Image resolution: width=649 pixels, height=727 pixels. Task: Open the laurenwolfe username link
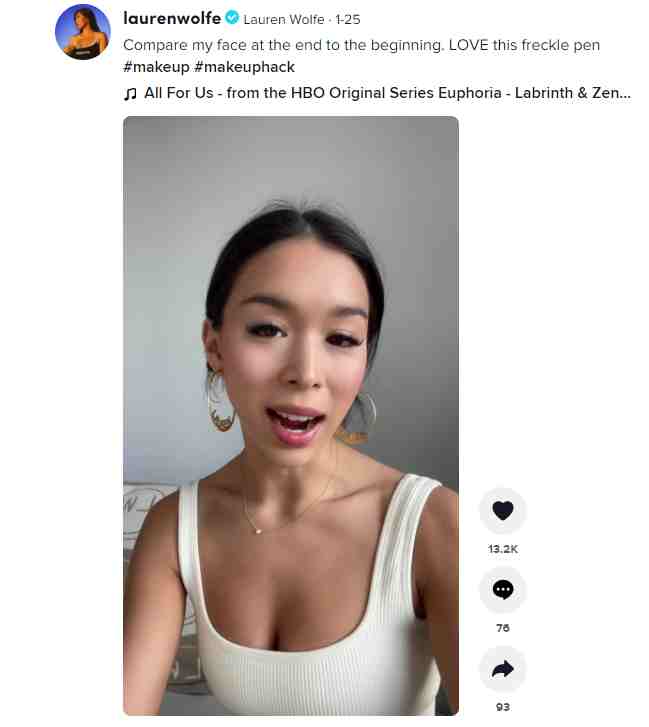171,18
